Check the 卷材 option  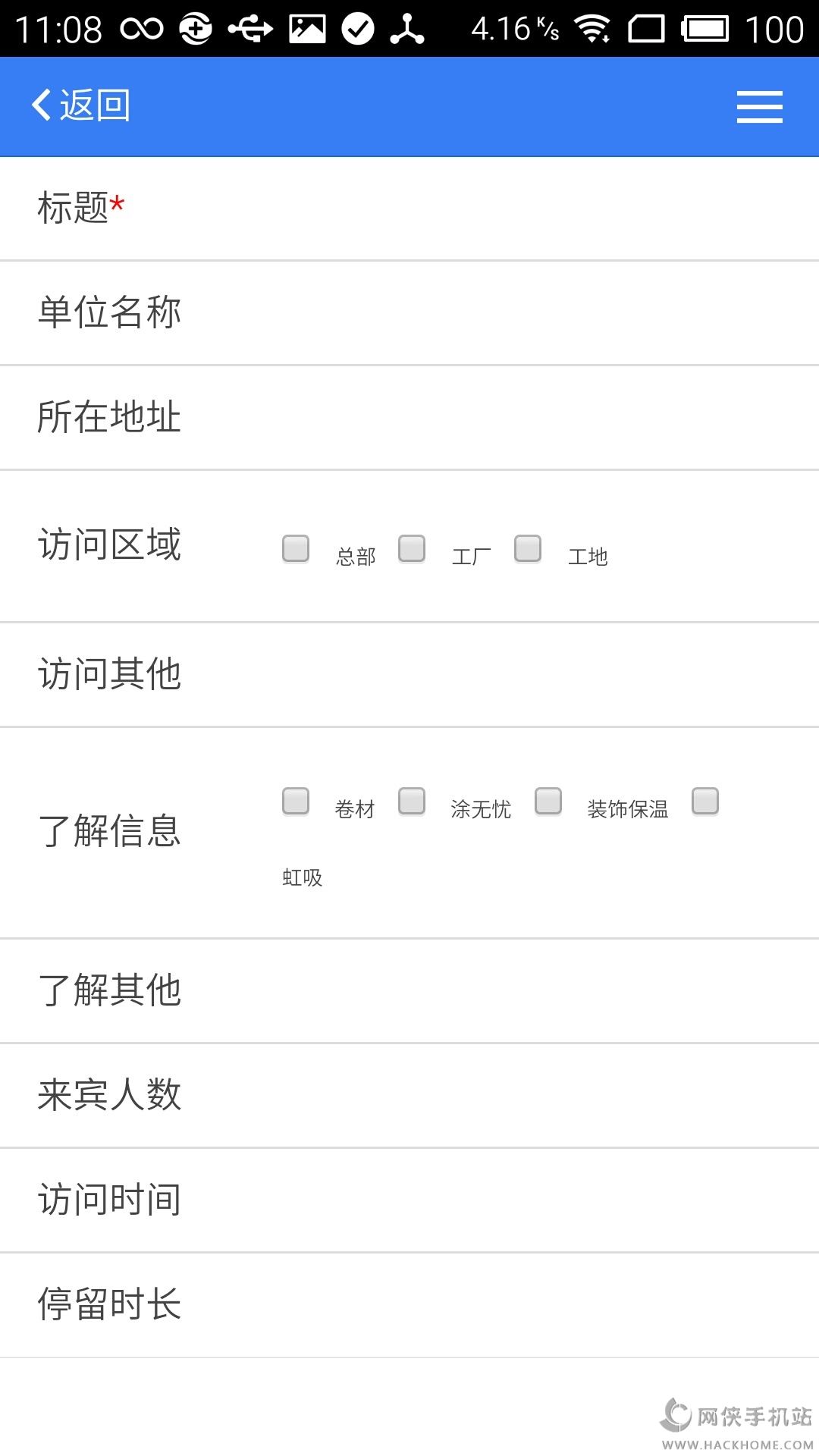click(x=296, y=801)
